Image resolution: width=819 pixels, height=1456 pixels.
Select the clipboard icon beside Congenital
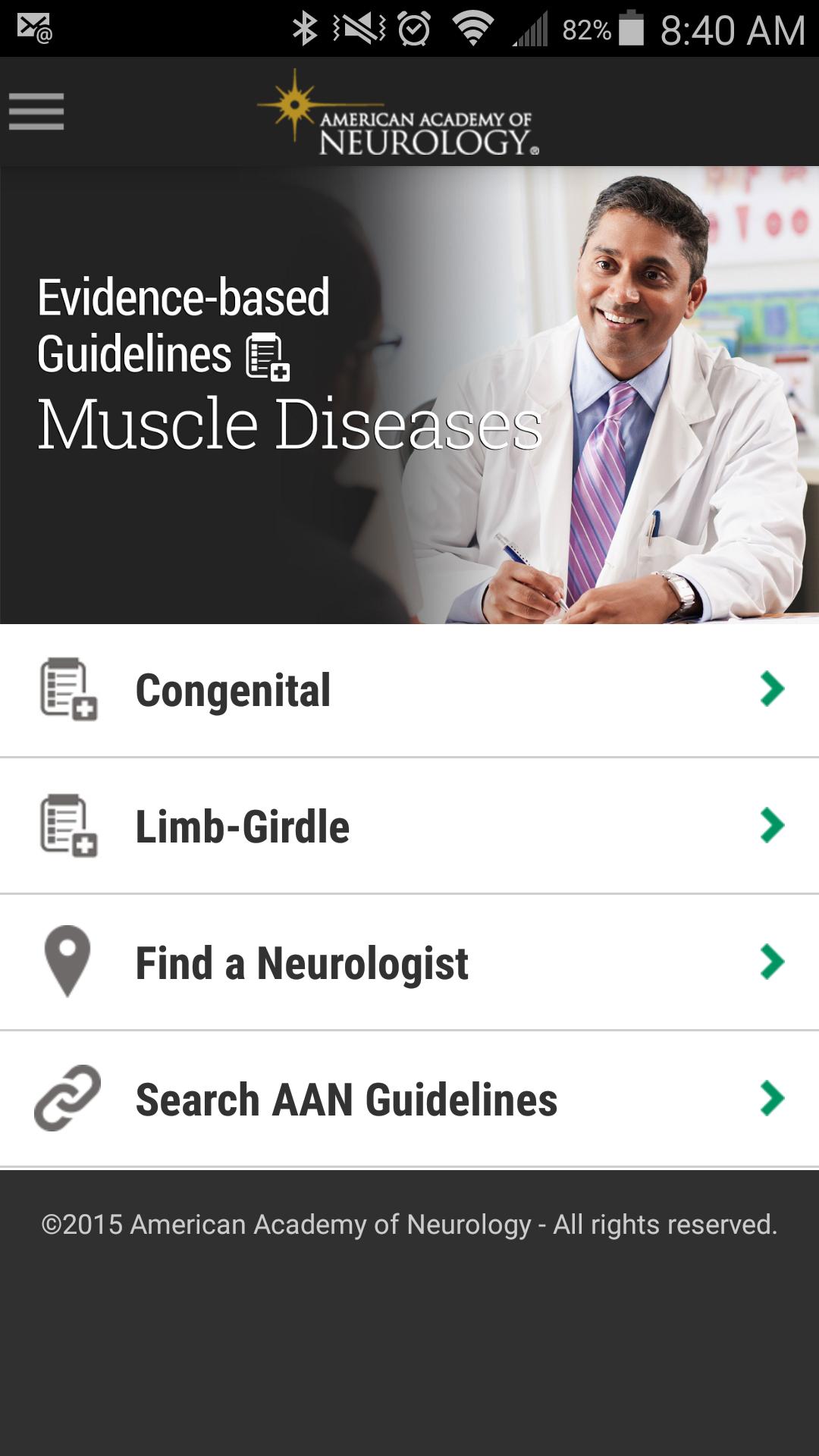(67, 689)
